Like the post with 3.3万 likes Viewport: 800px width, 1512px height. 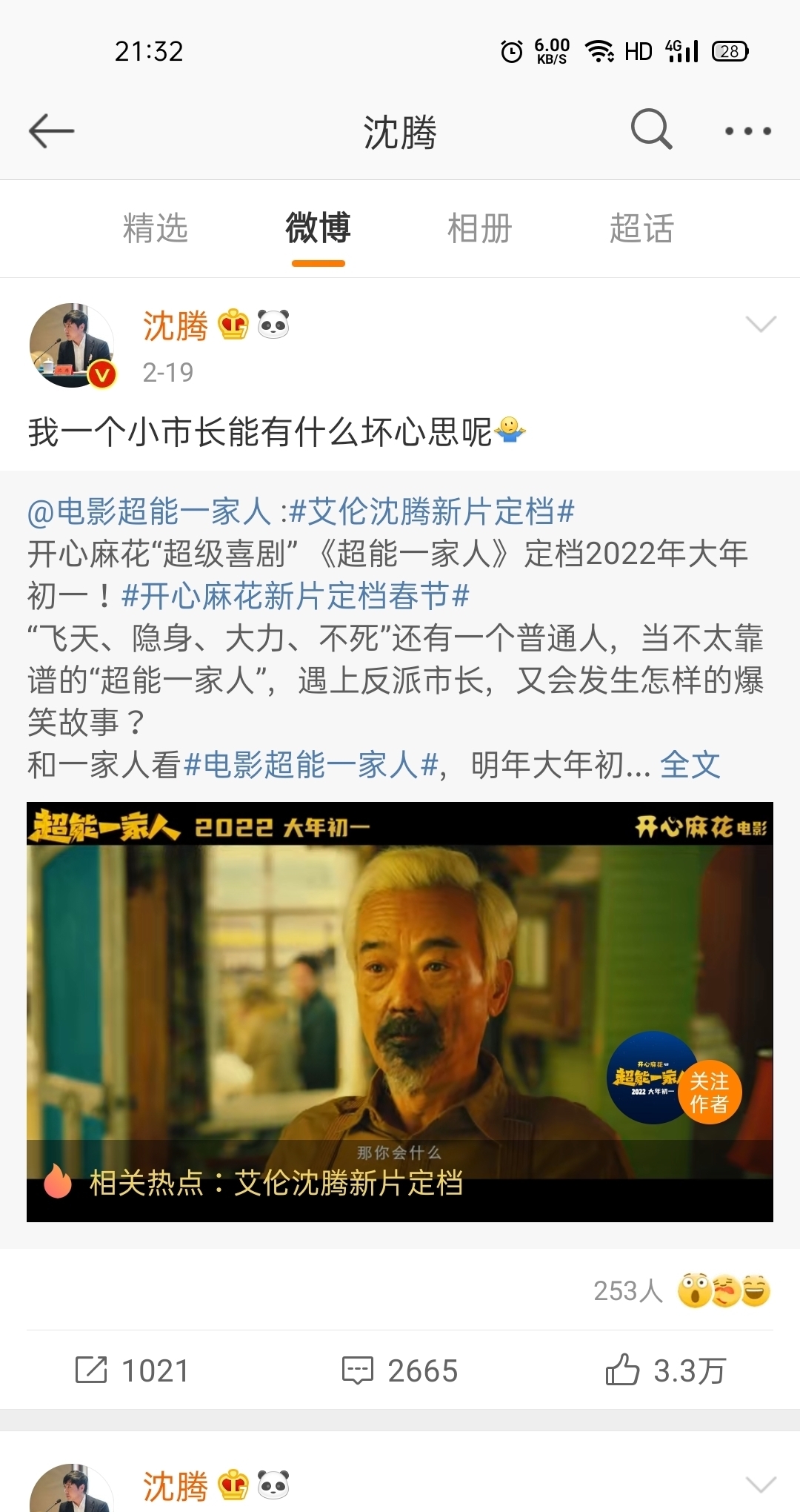(x=665, y=1370)
